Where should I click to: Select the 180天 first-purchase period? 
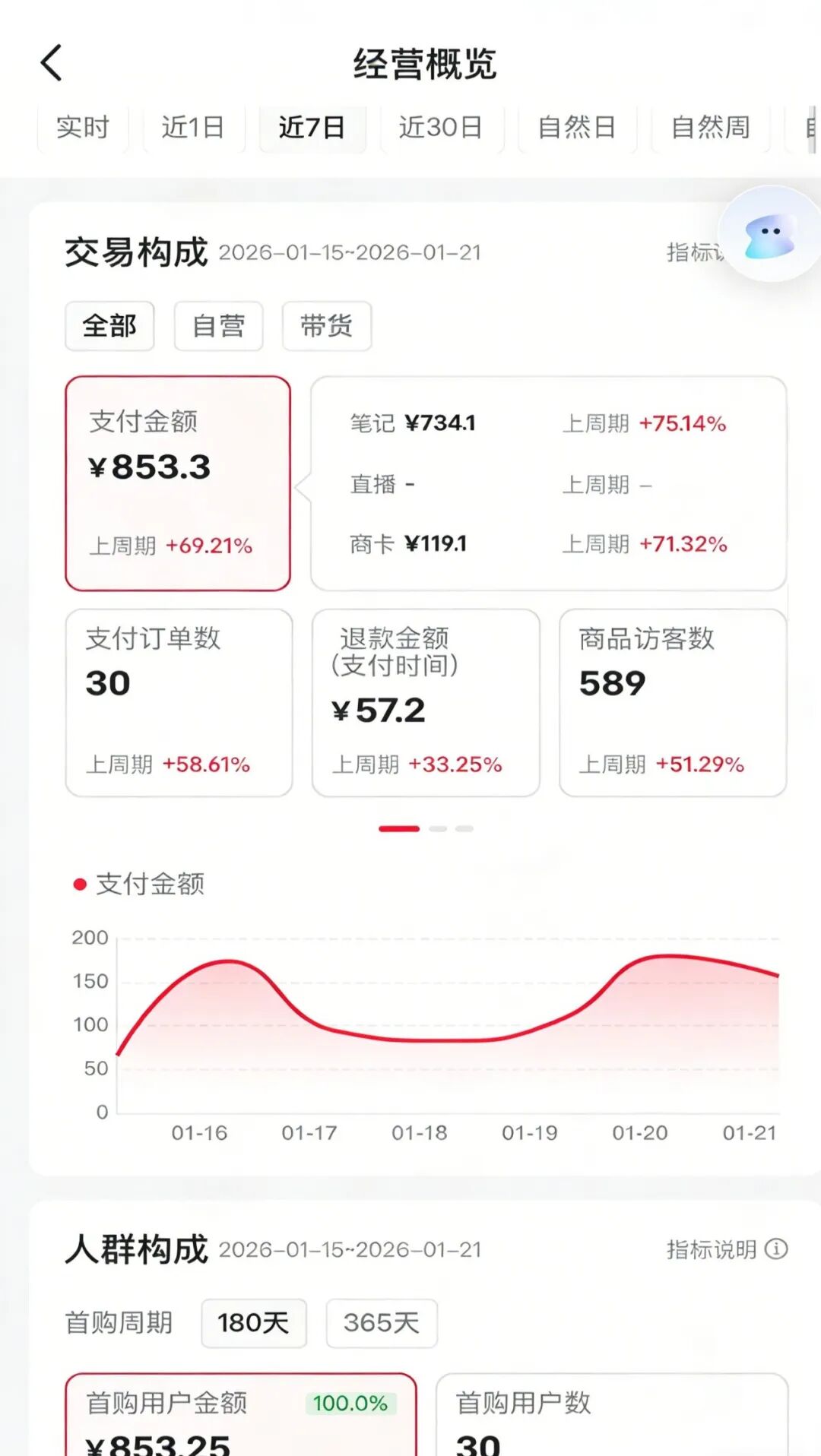coord(253,1322)
